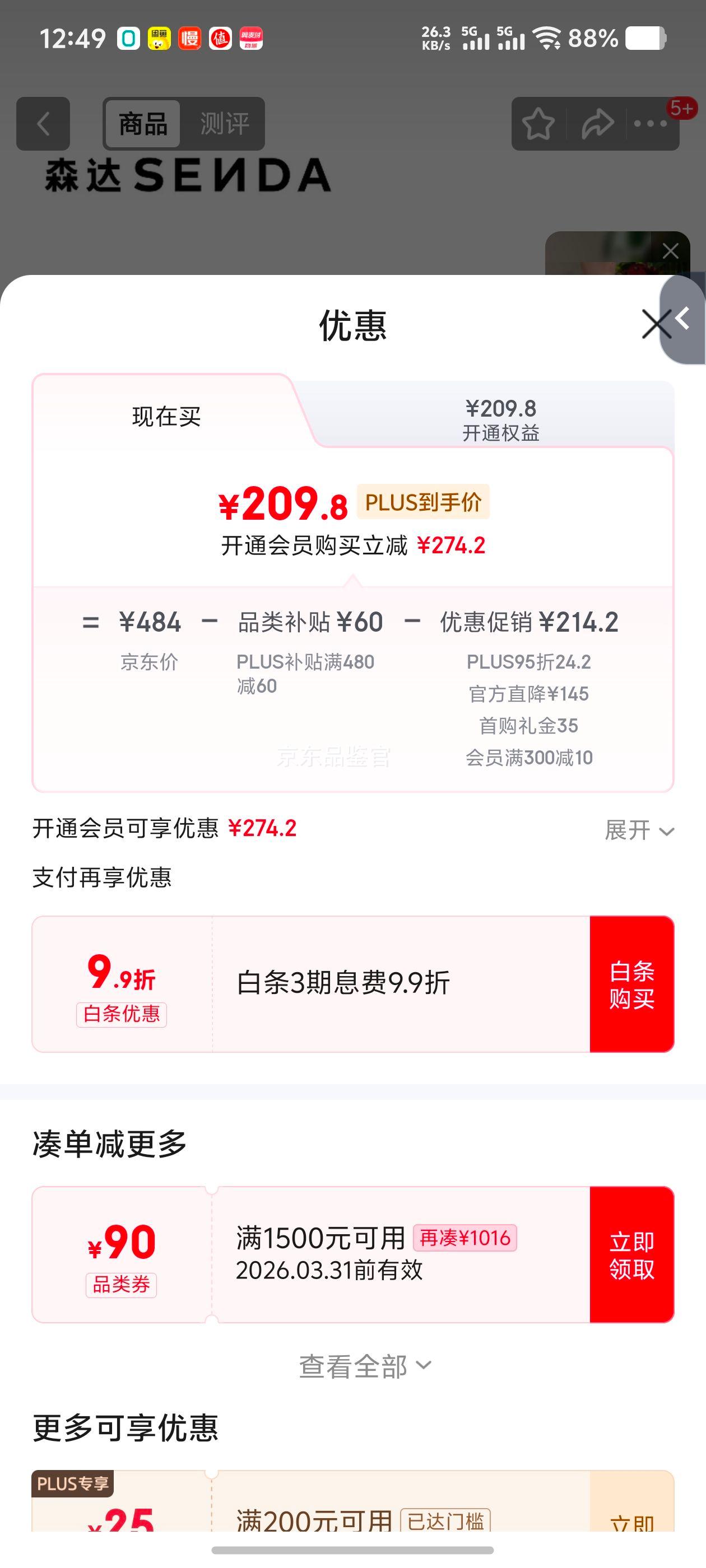Open the more options menu with 5+ badge
The height and width of the screenshot is (1568, 706).
[x=651, y=124]
